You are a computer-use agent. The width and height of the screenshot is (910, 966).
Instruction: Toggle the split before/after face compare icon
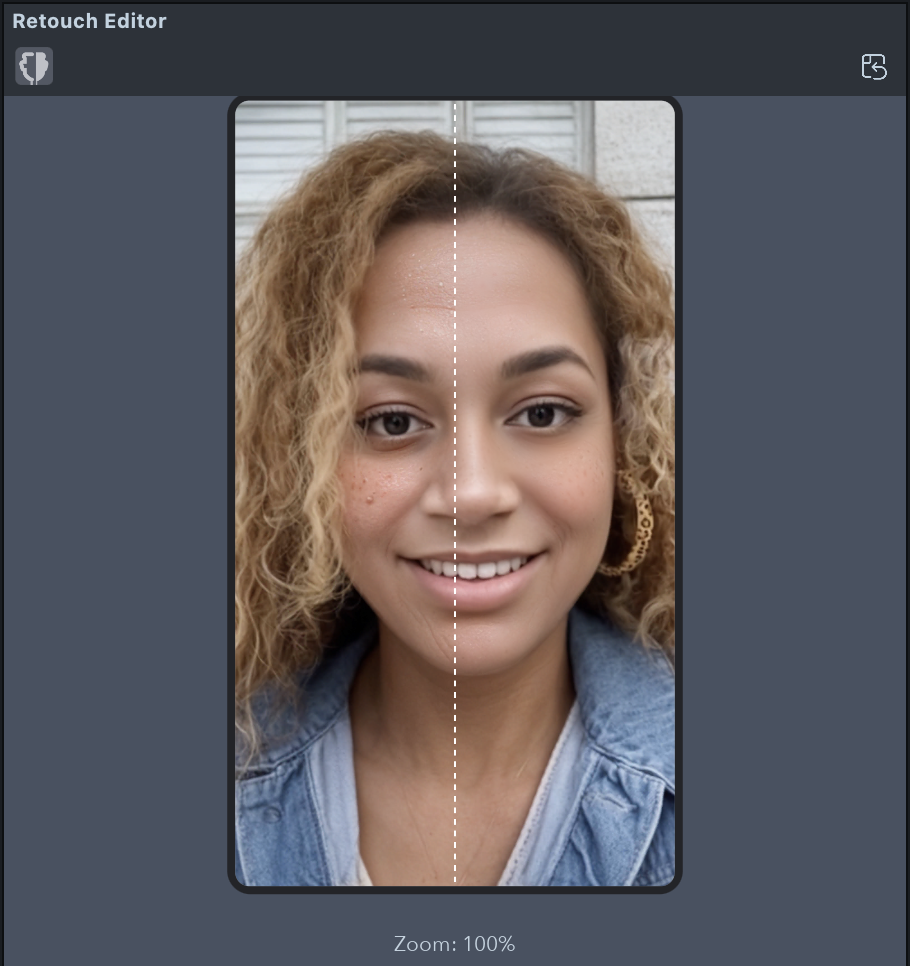click(34, 67)
